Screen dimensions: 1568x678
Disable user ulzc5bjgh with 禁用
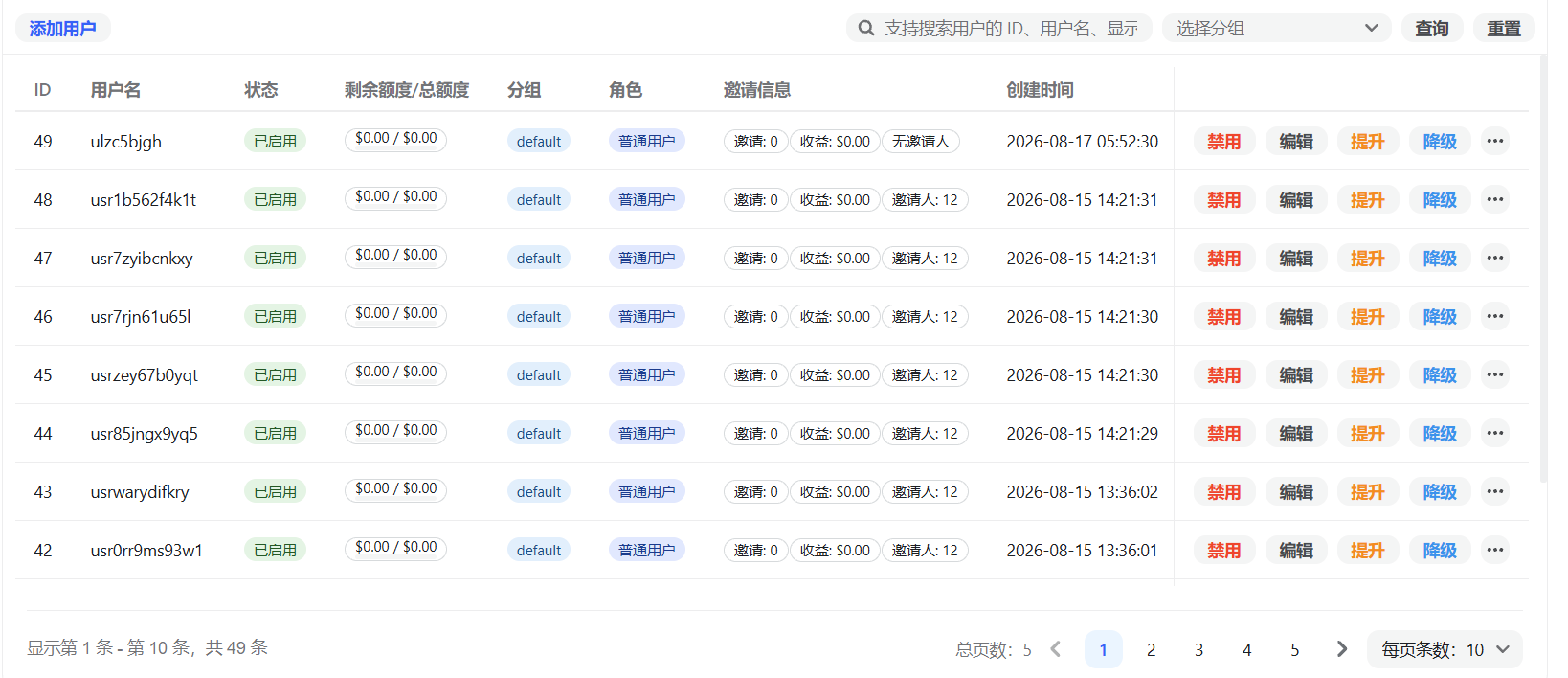1223,142
